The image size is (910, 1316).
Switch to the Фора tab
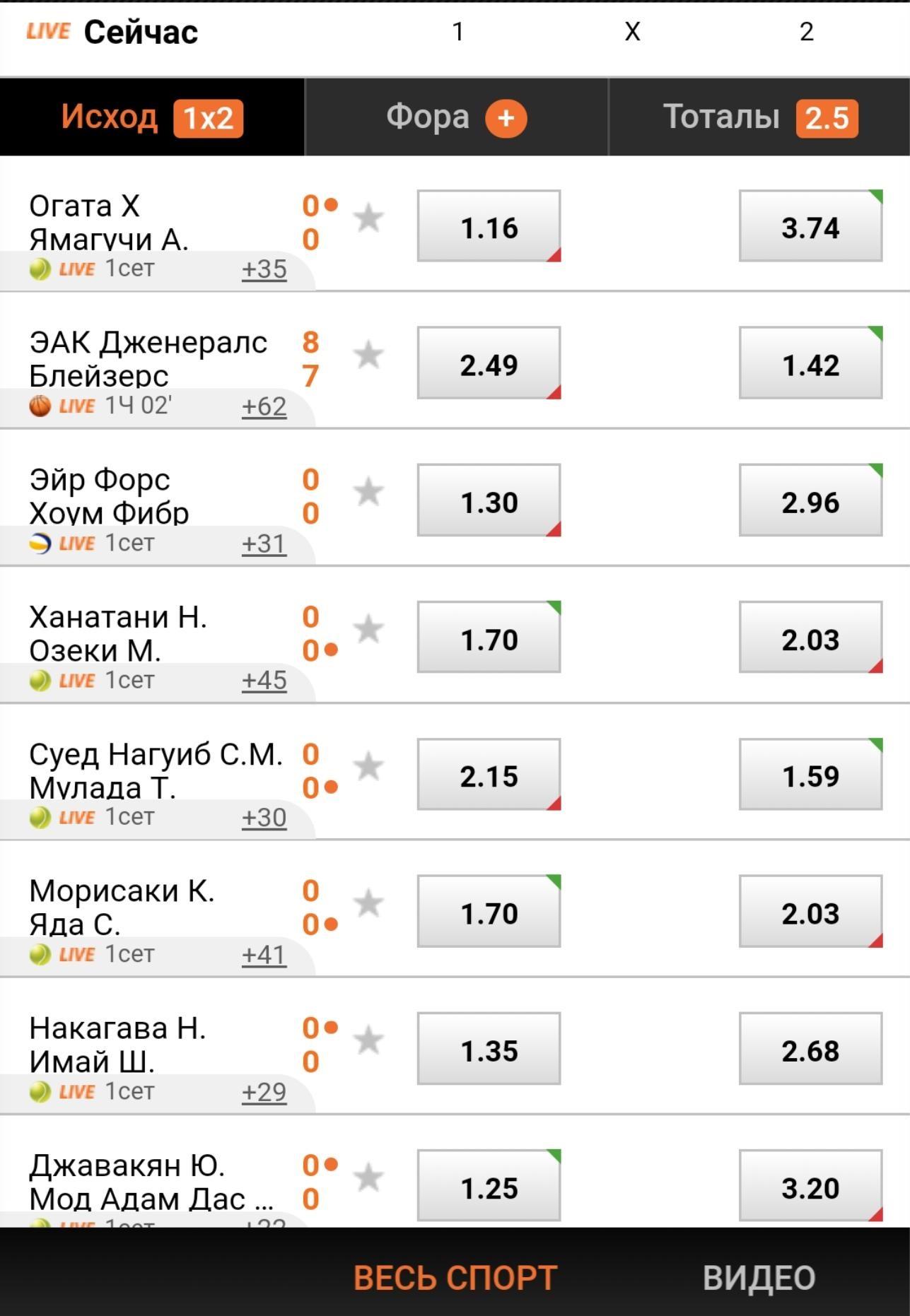tap(456, 117)
